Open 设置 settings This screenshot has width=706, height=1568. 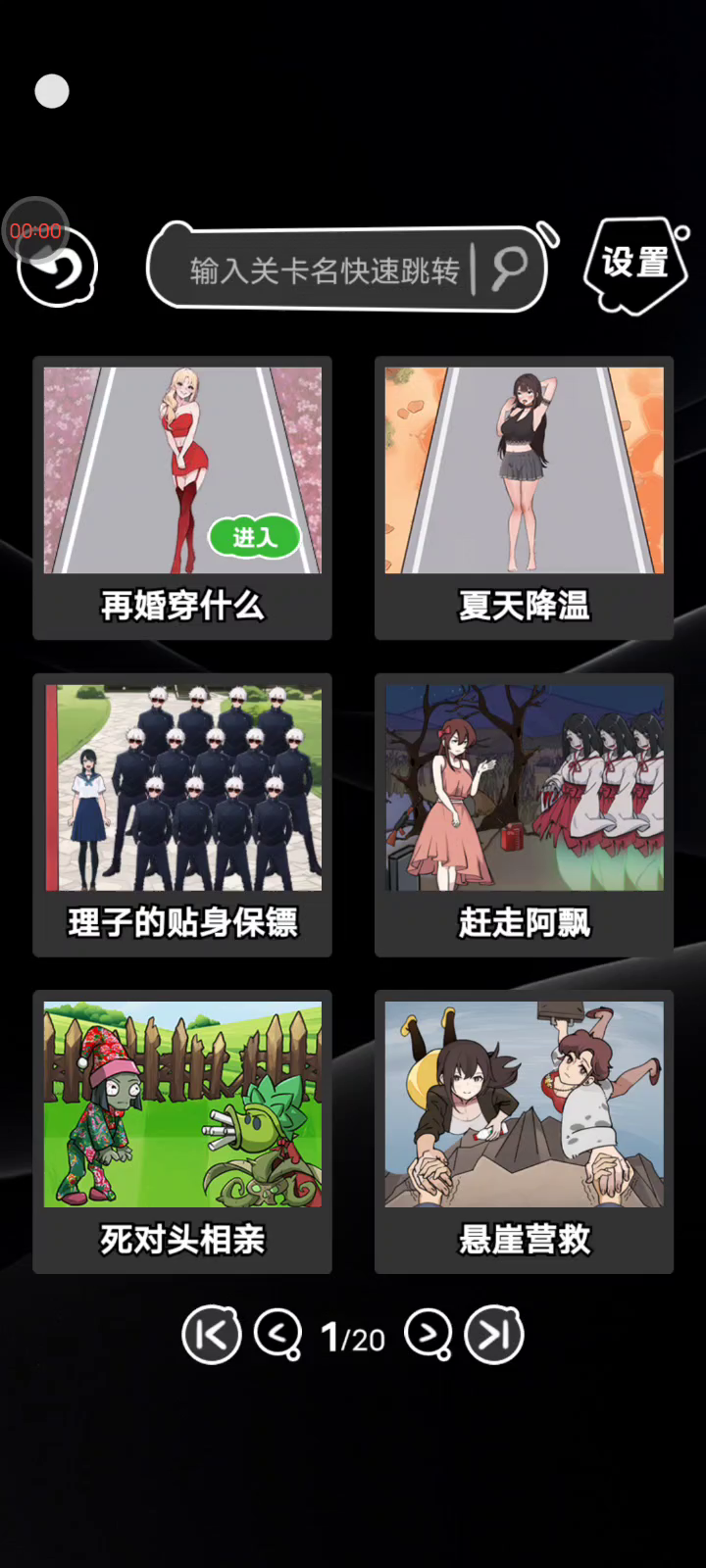[635, 265]
